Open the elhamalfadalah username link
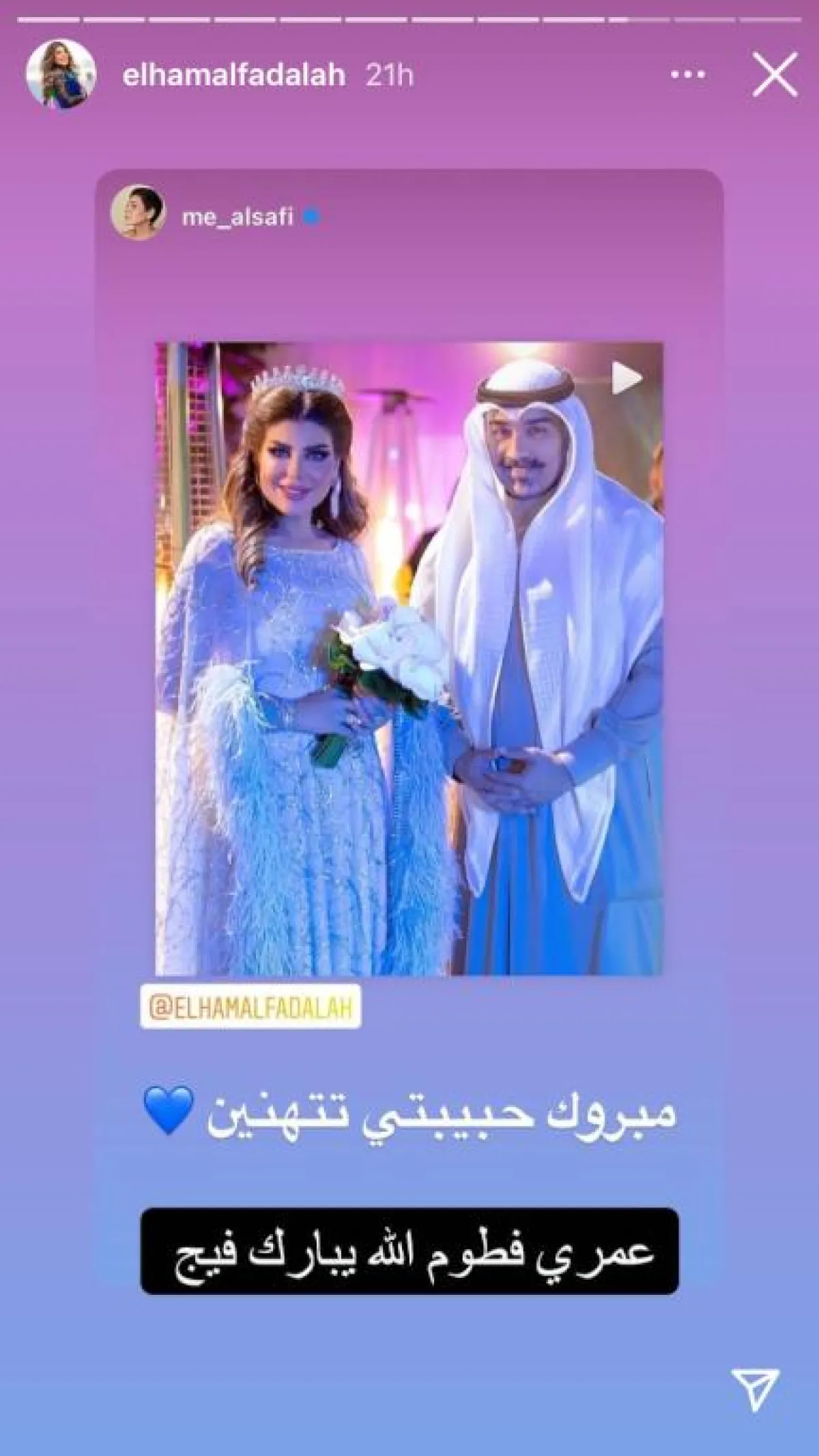819x1456 pixels. tap(233, 75)
